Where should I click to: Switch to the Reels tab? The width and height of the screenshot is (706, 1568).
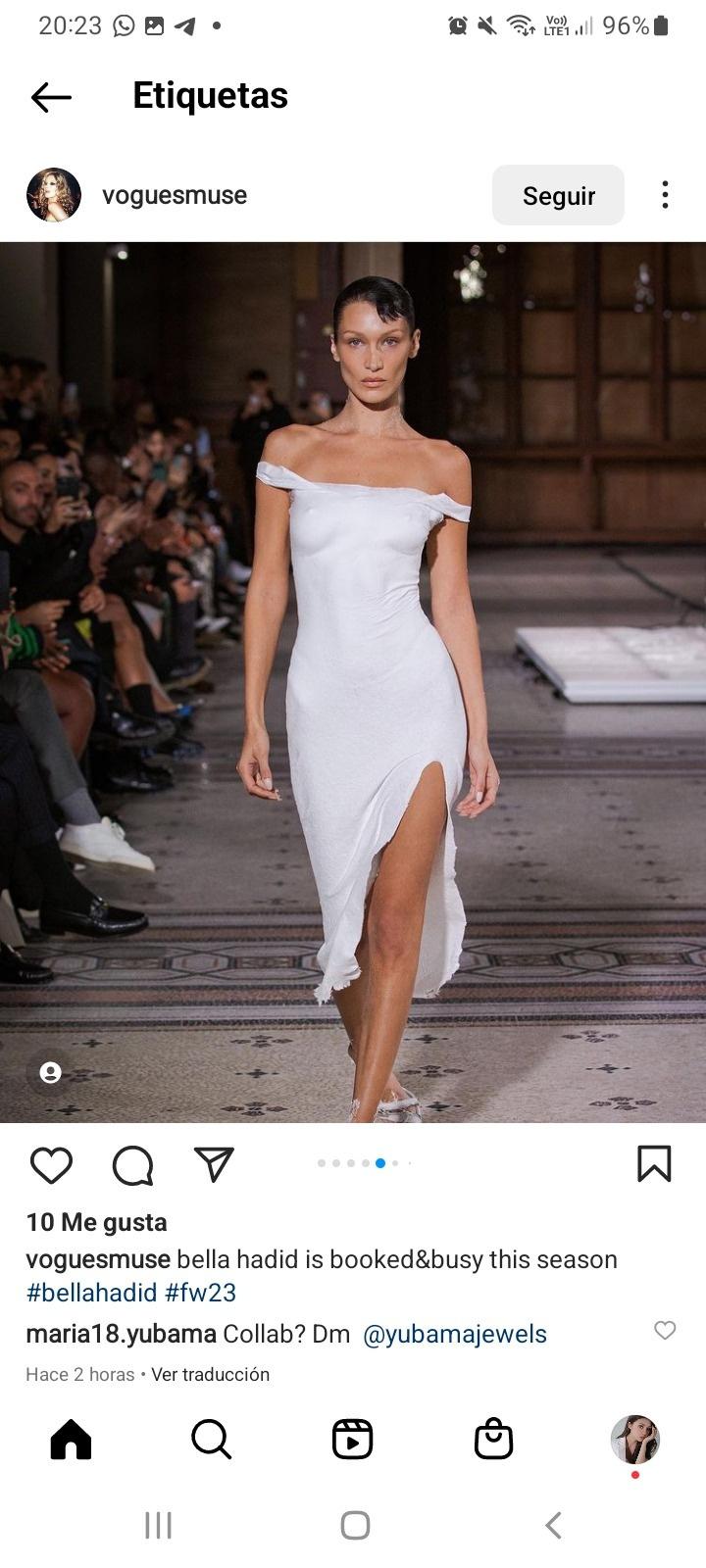coord(352,1440)
